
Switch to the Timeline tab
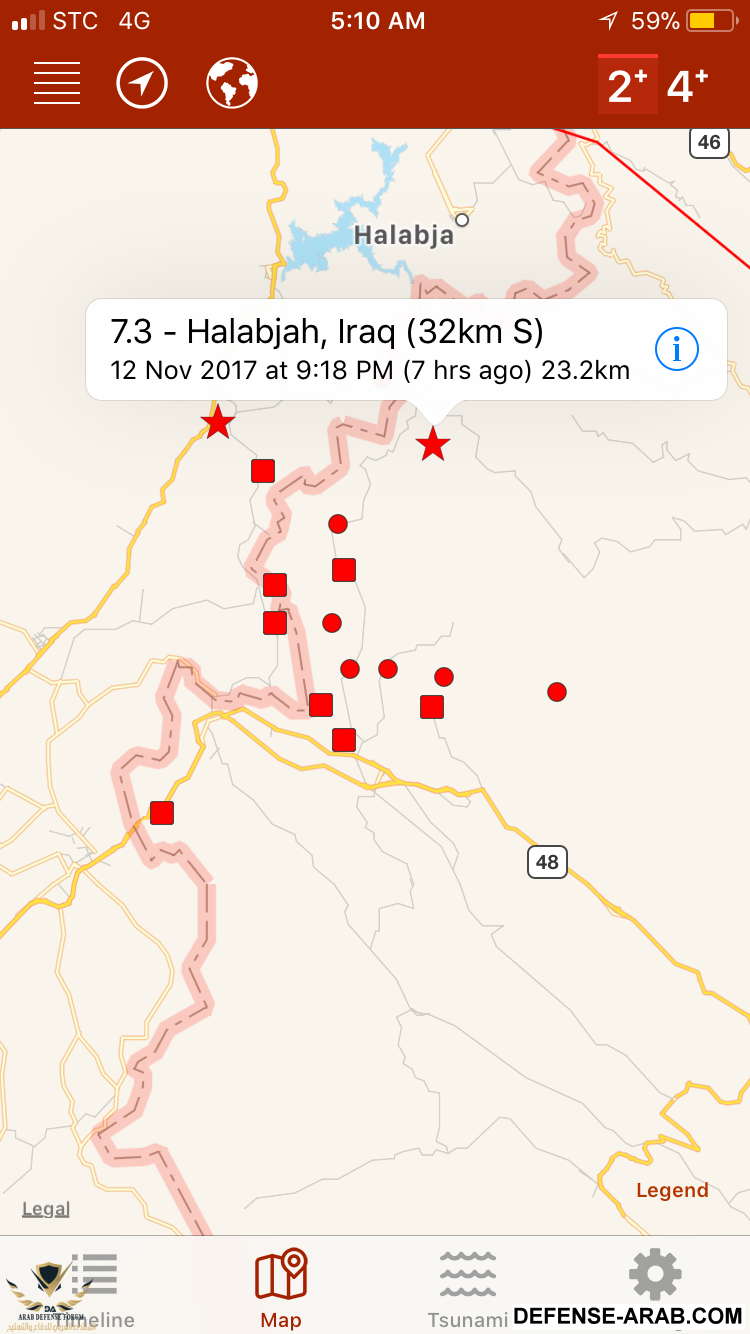[x=95, y=1288]
